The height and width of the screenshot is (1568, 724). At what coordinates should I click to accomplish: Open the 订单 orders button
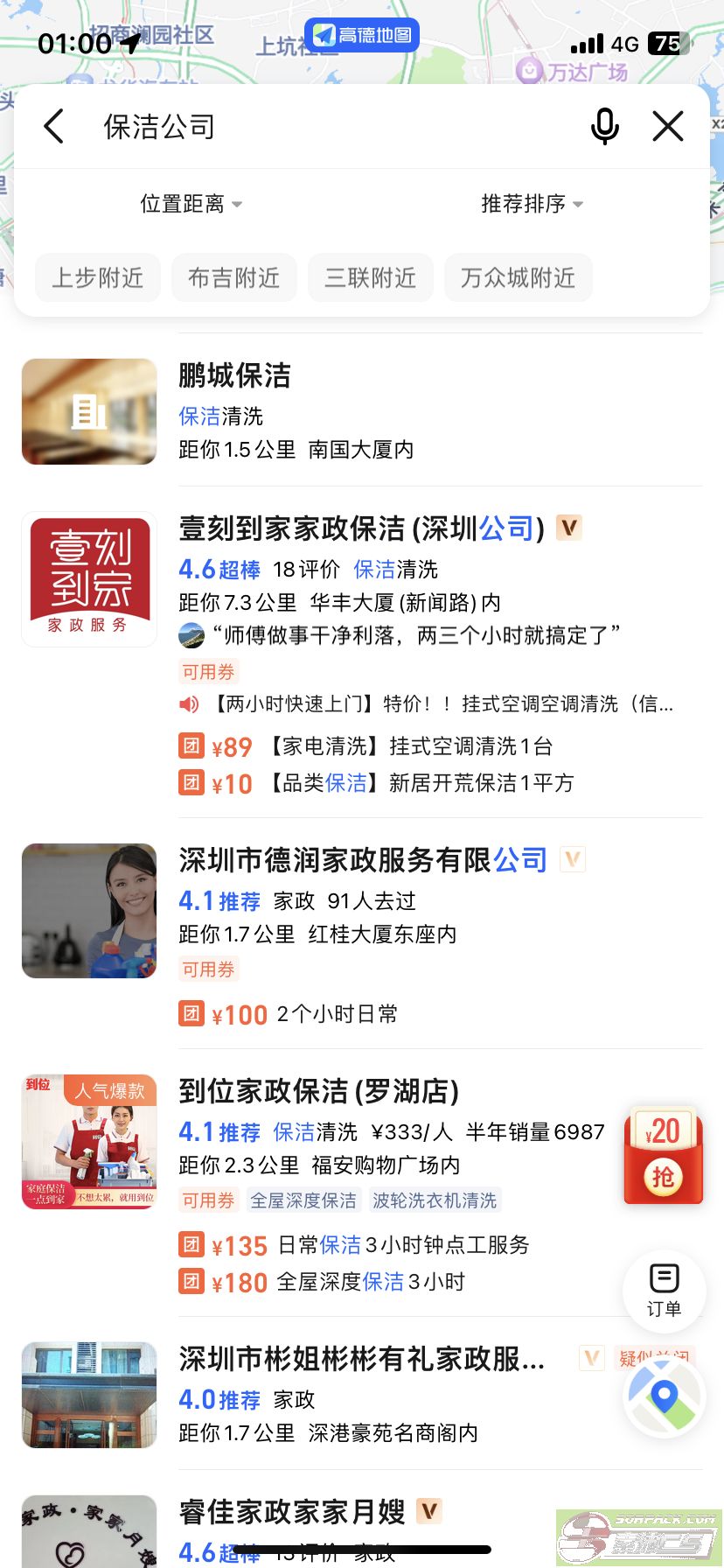pos(664,1290)
